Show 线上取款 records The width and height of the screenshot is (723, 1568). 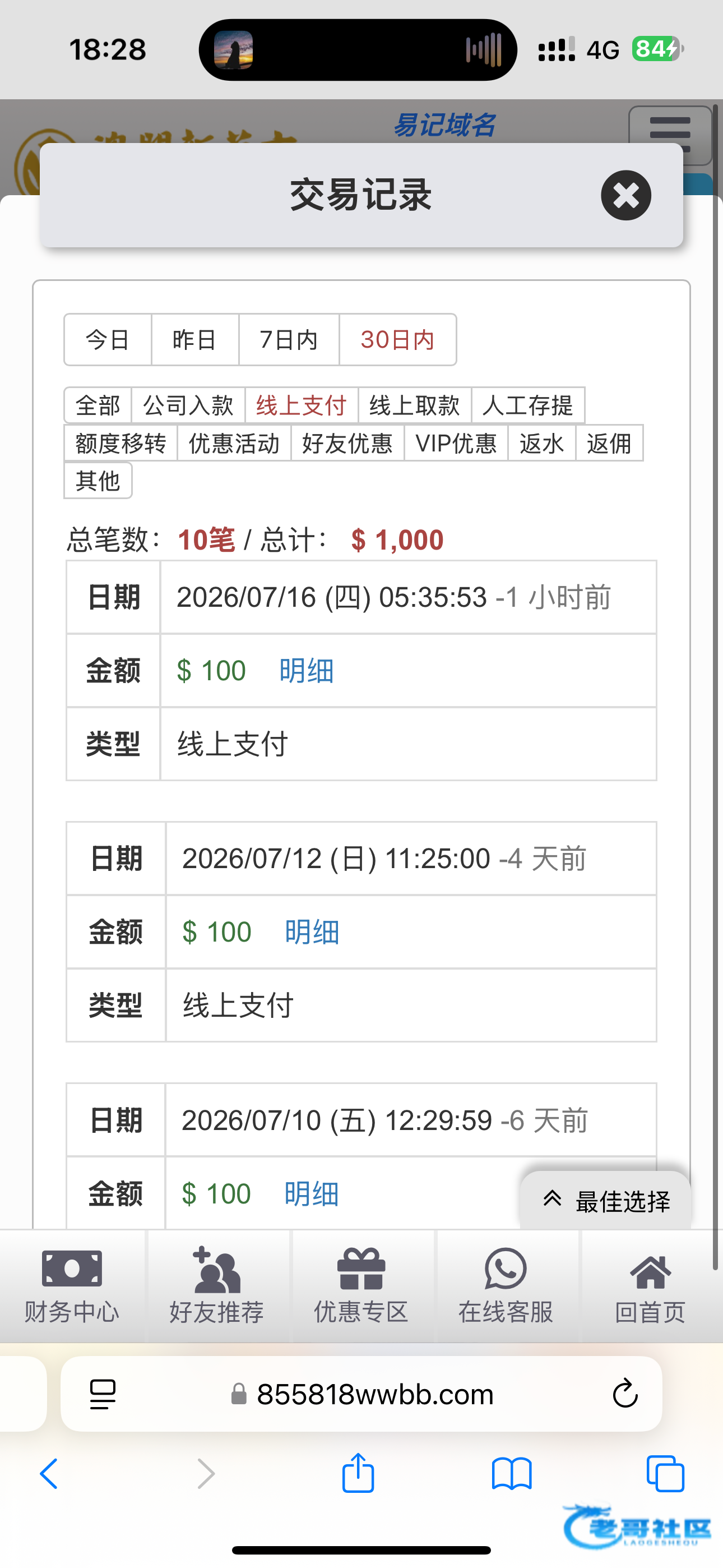coord(414,405)
